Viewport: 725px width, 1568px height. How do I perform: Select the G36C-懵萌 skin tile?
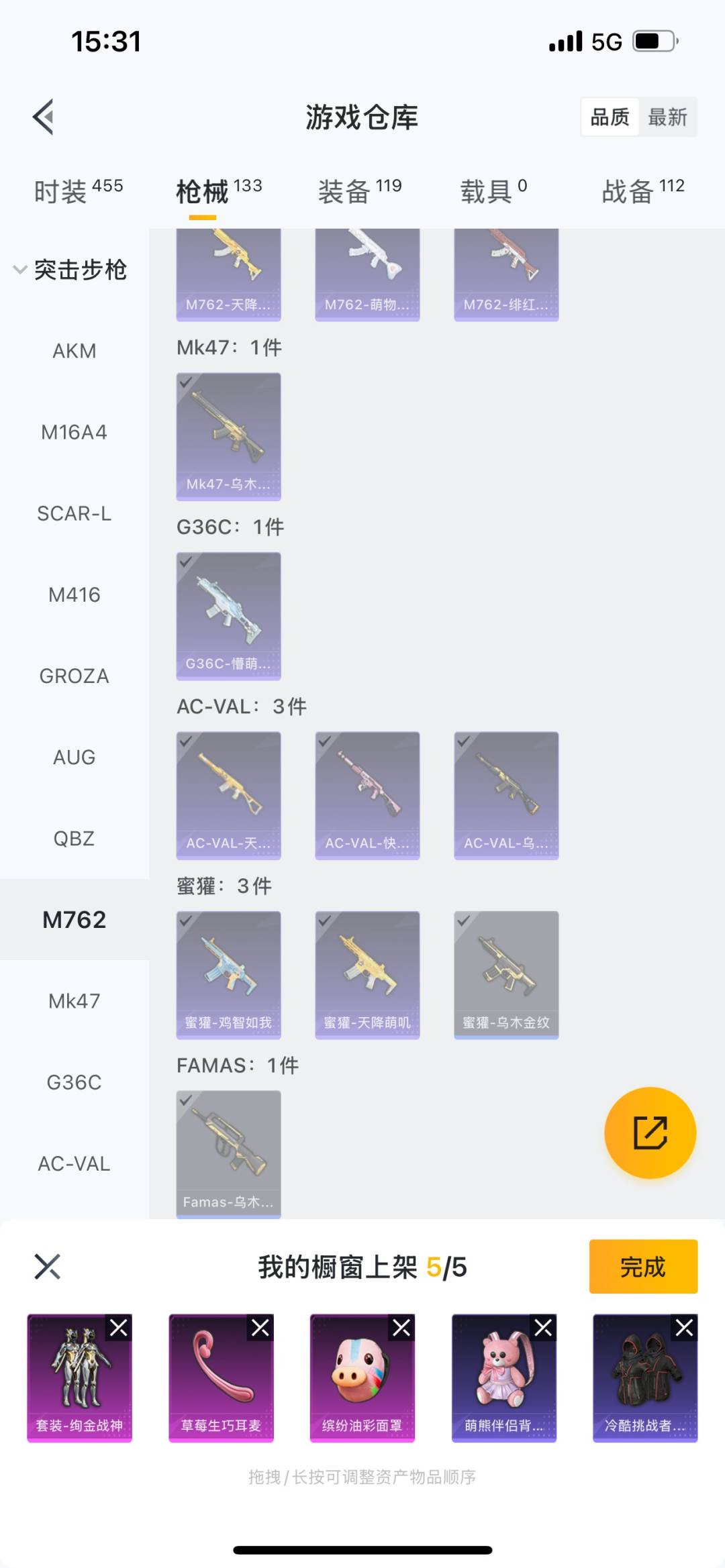228,616
